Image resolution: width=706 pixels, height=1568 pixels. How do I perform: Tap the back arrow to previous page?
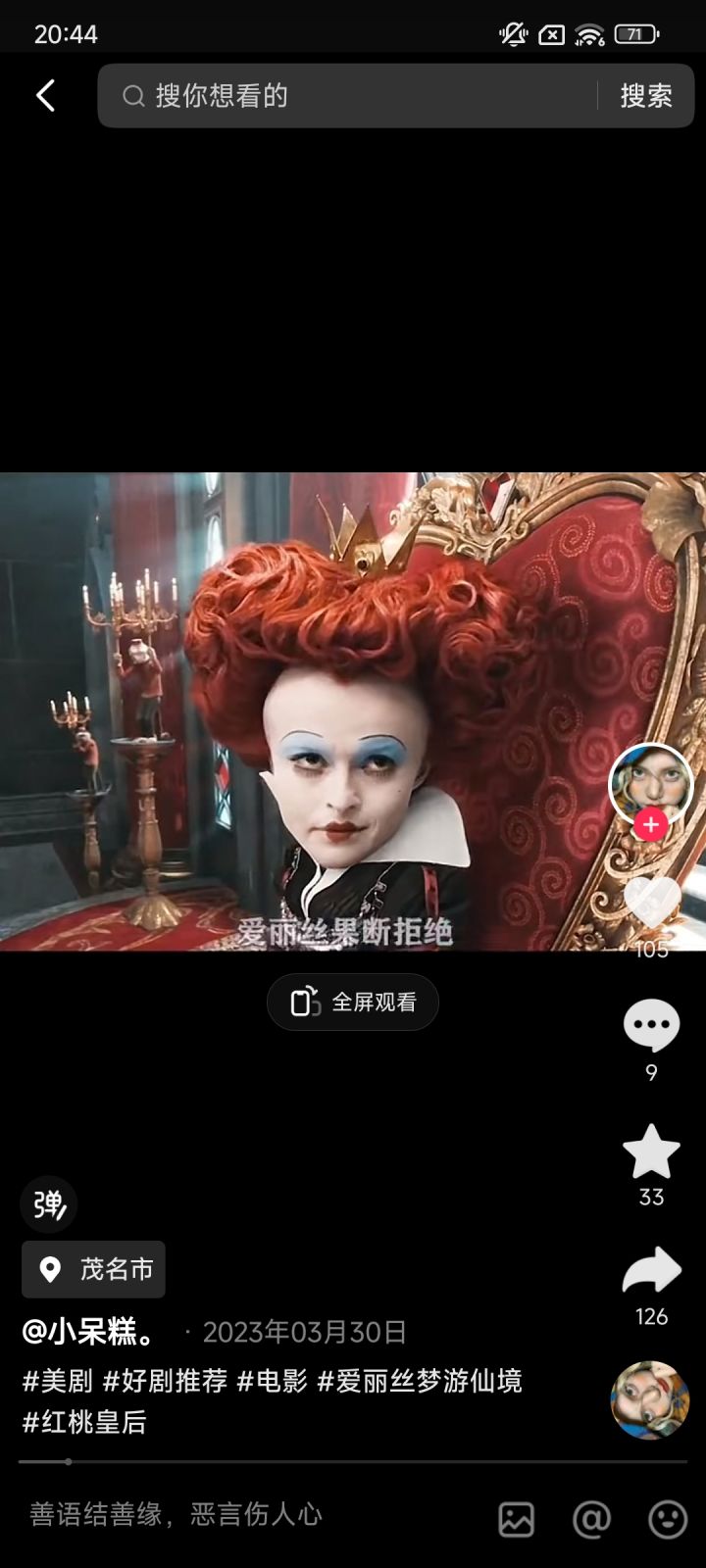(x=44, y=95)
